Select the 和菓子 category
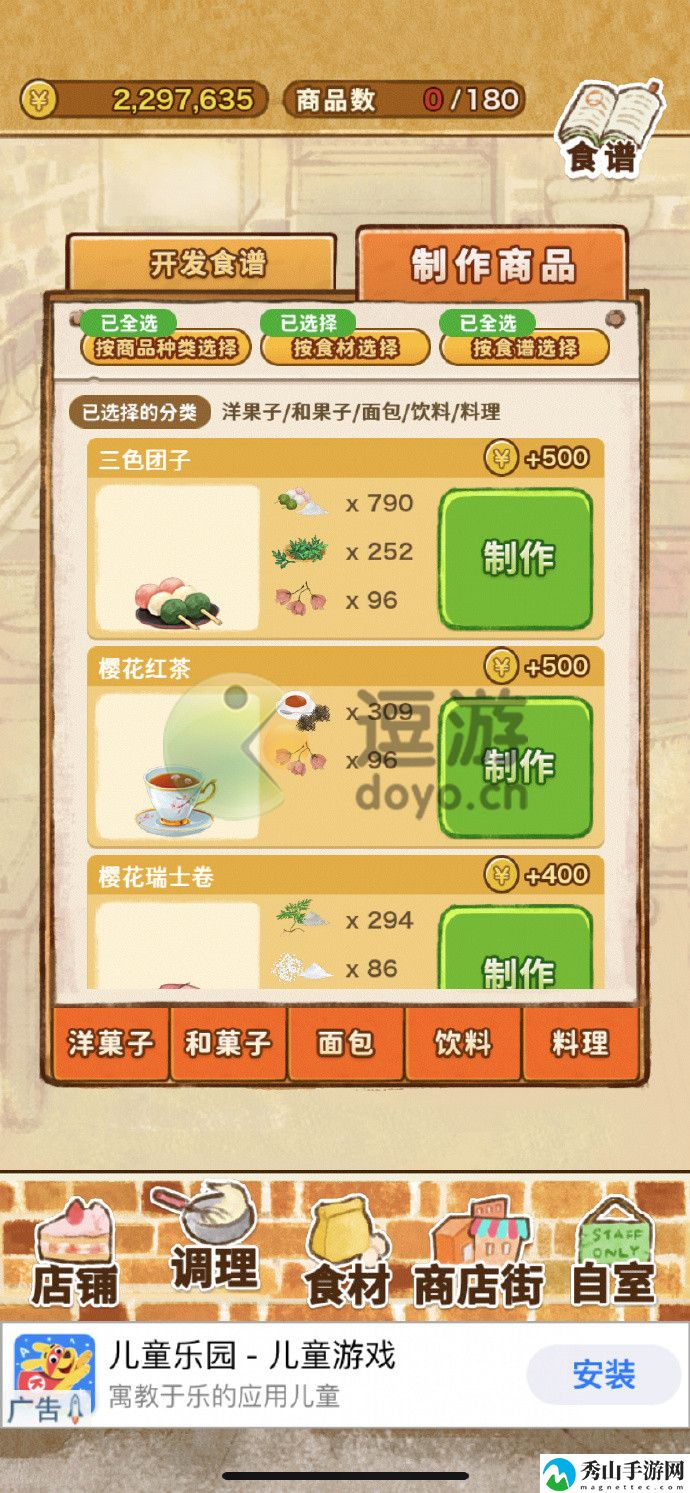 pyautogui.click(x=228, y=1044)
